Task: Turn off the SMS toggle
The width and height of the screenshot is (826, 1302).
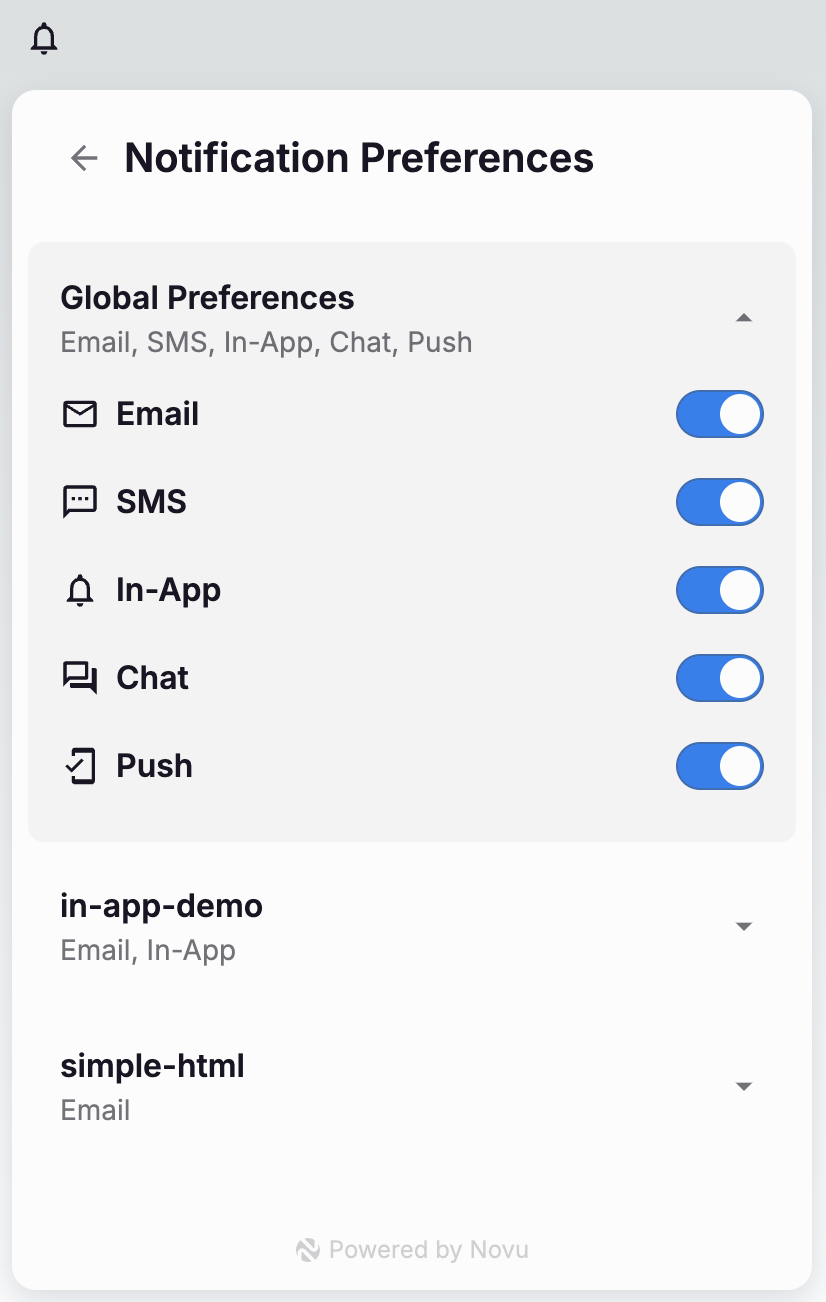Action: pos(720,502)
